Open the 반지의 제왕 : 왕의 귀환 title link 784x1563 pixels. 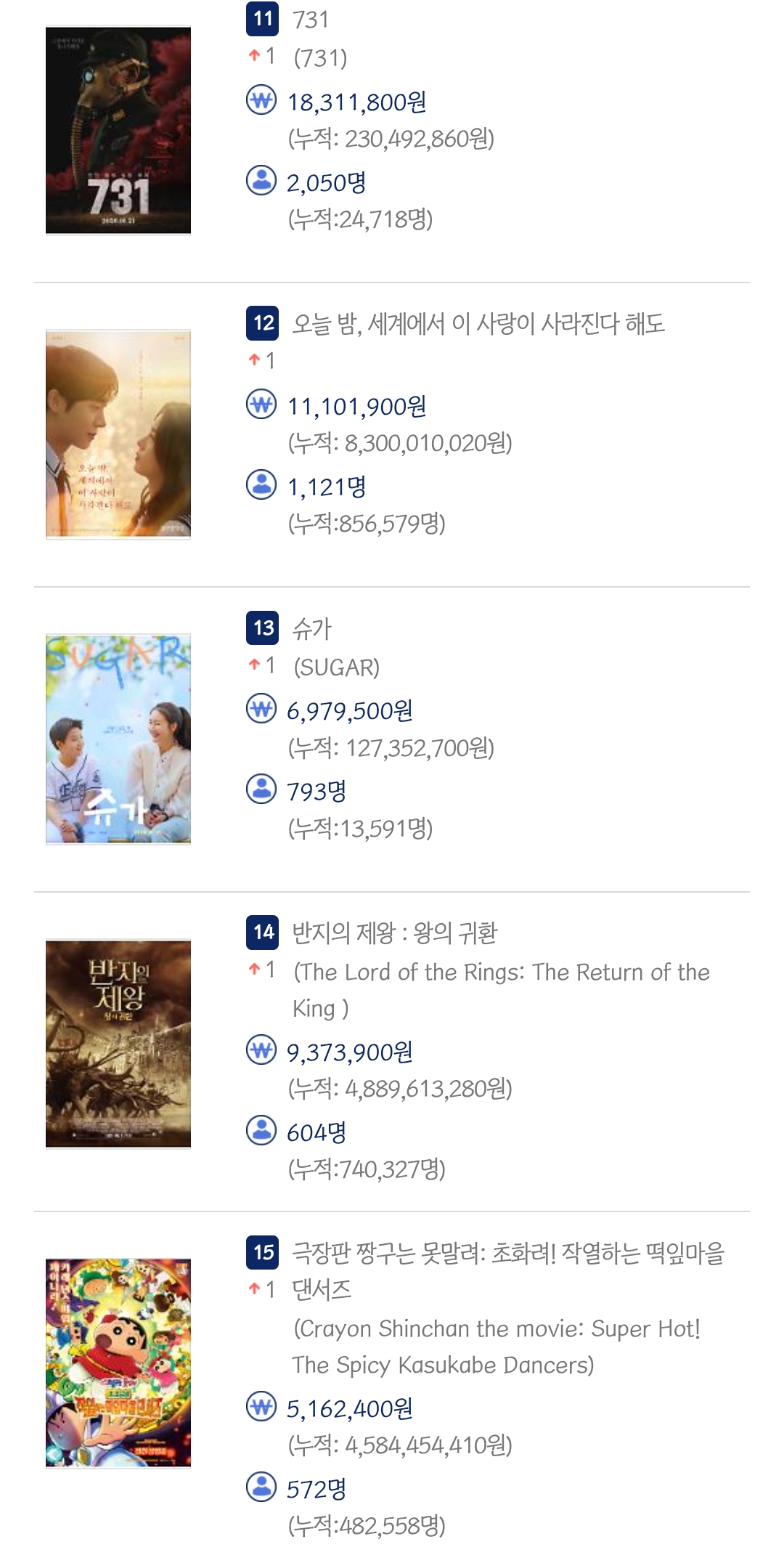coord(394,933)
